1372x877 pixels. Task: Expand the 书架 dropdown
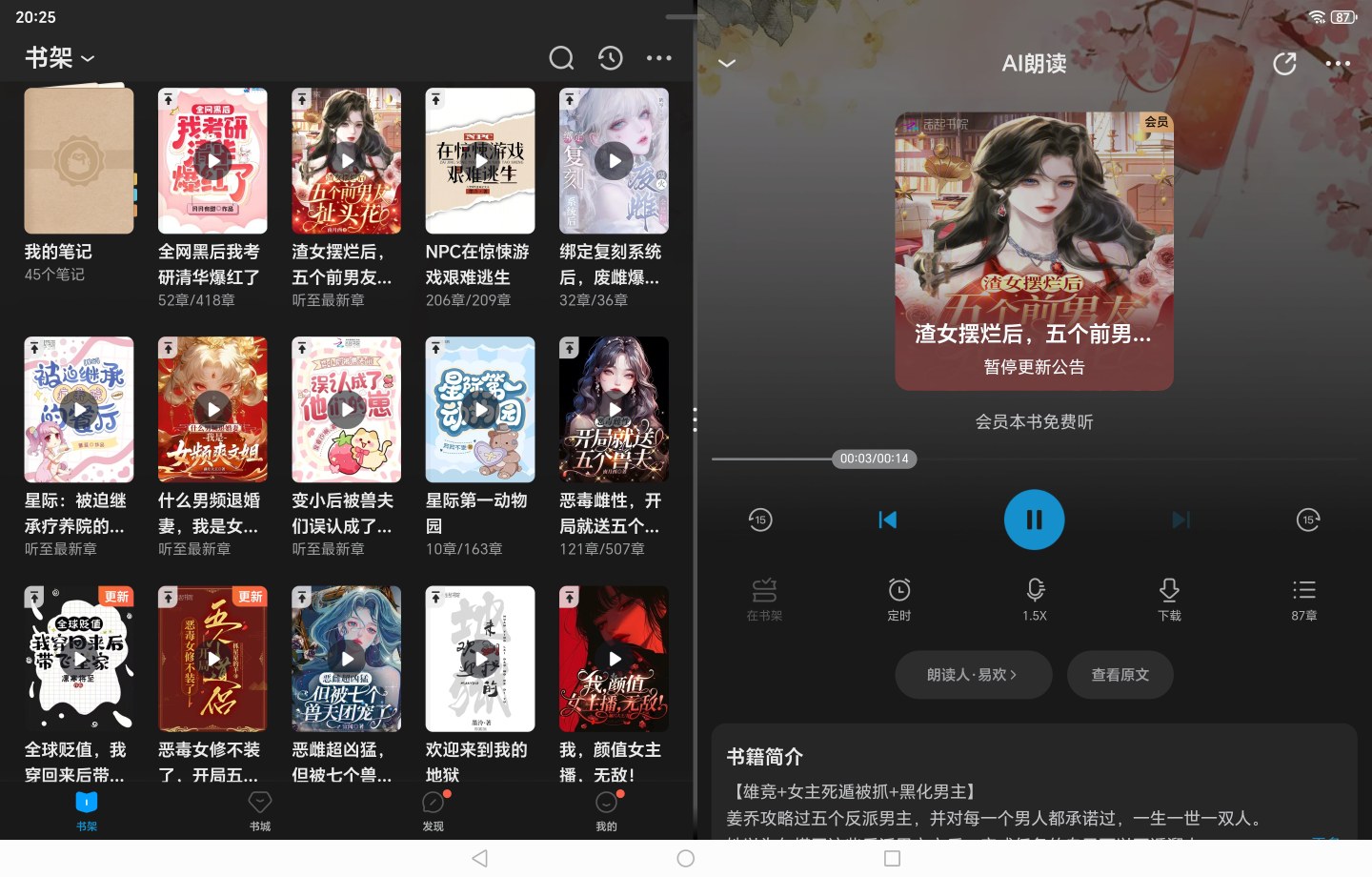[x=60, y=58]
